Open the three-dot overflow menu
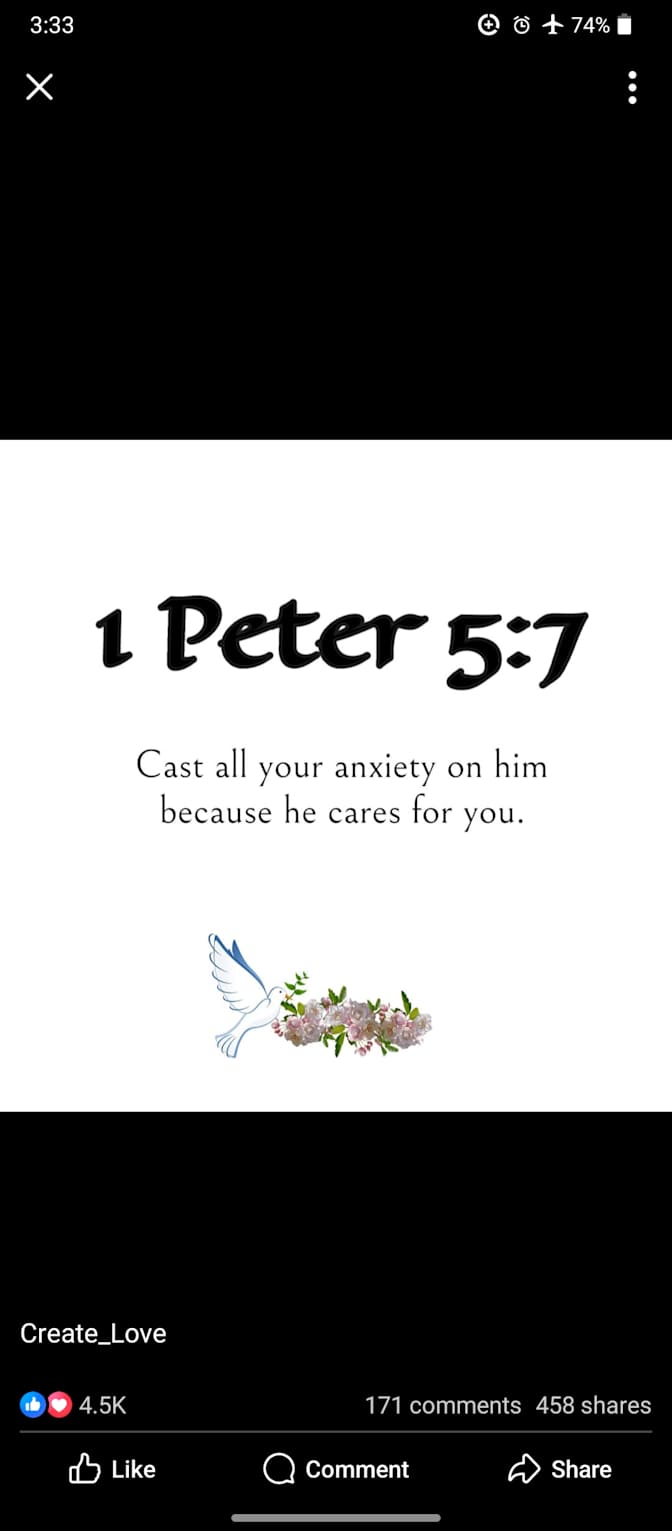Image resolution: width=672 pixels, height=1531 pixels. point(632,88)
